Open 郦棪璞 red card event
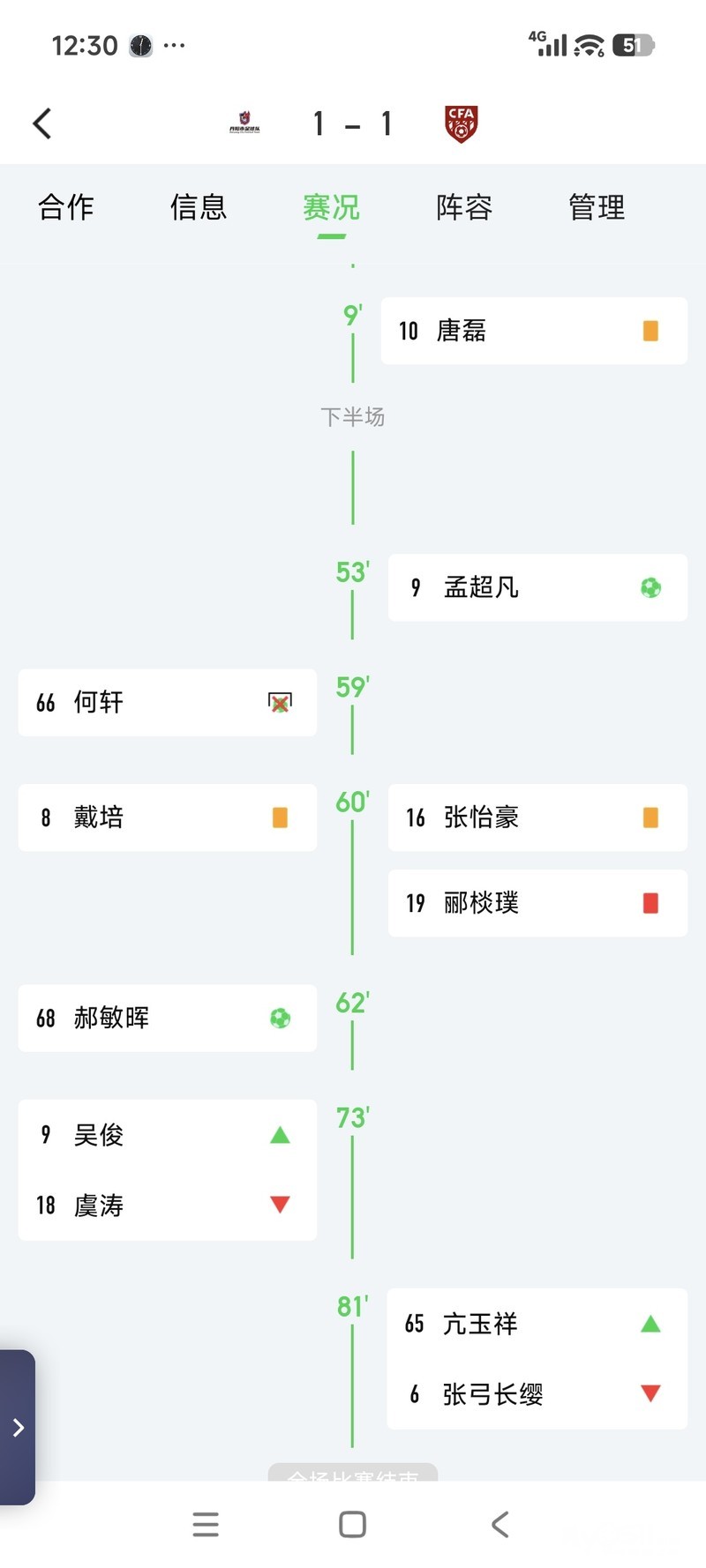The height and width of the screenshot is (1568, 706). click(x=537, y=903)
